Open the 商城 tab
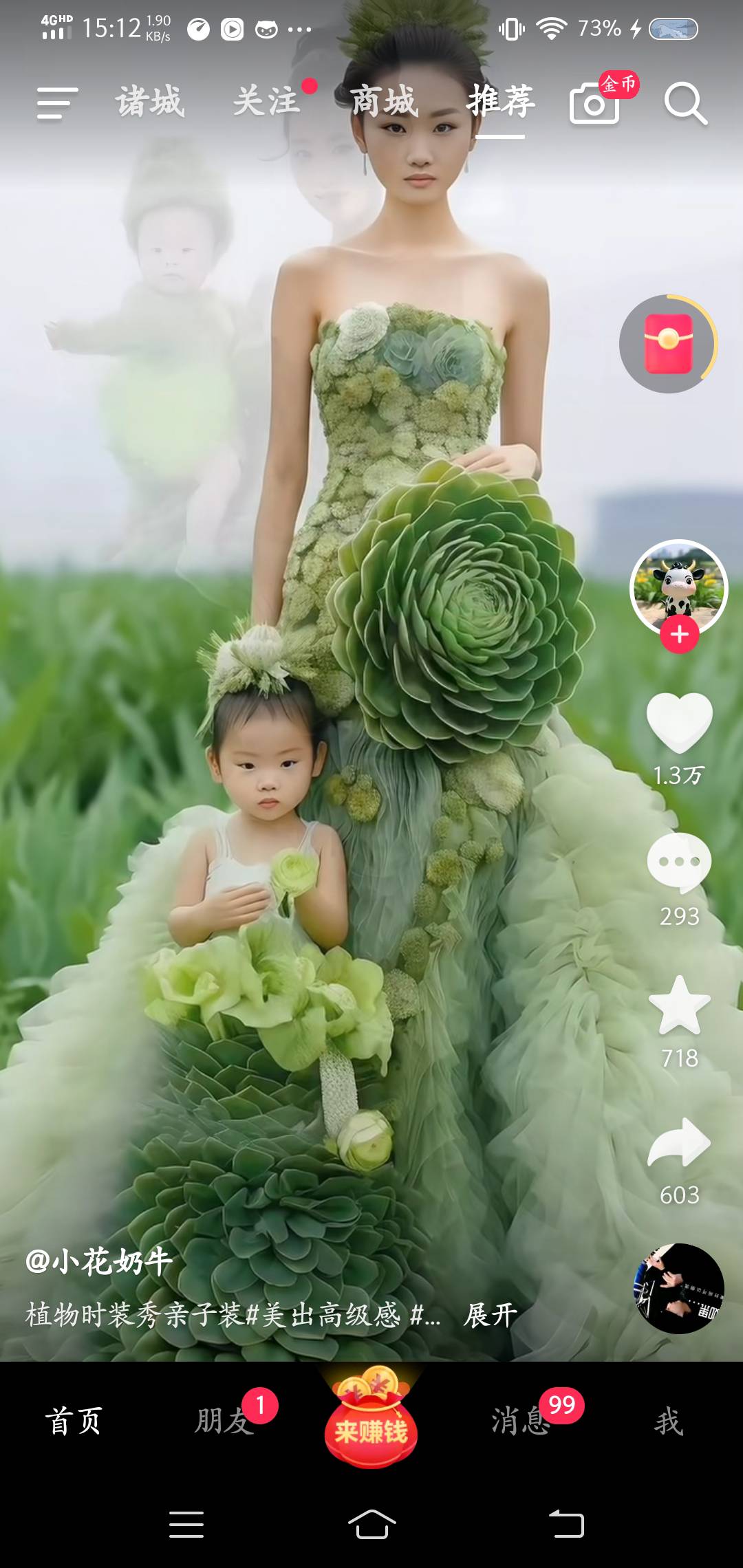The width and height of the screenshot is (743, 1568). coord(384,102)
